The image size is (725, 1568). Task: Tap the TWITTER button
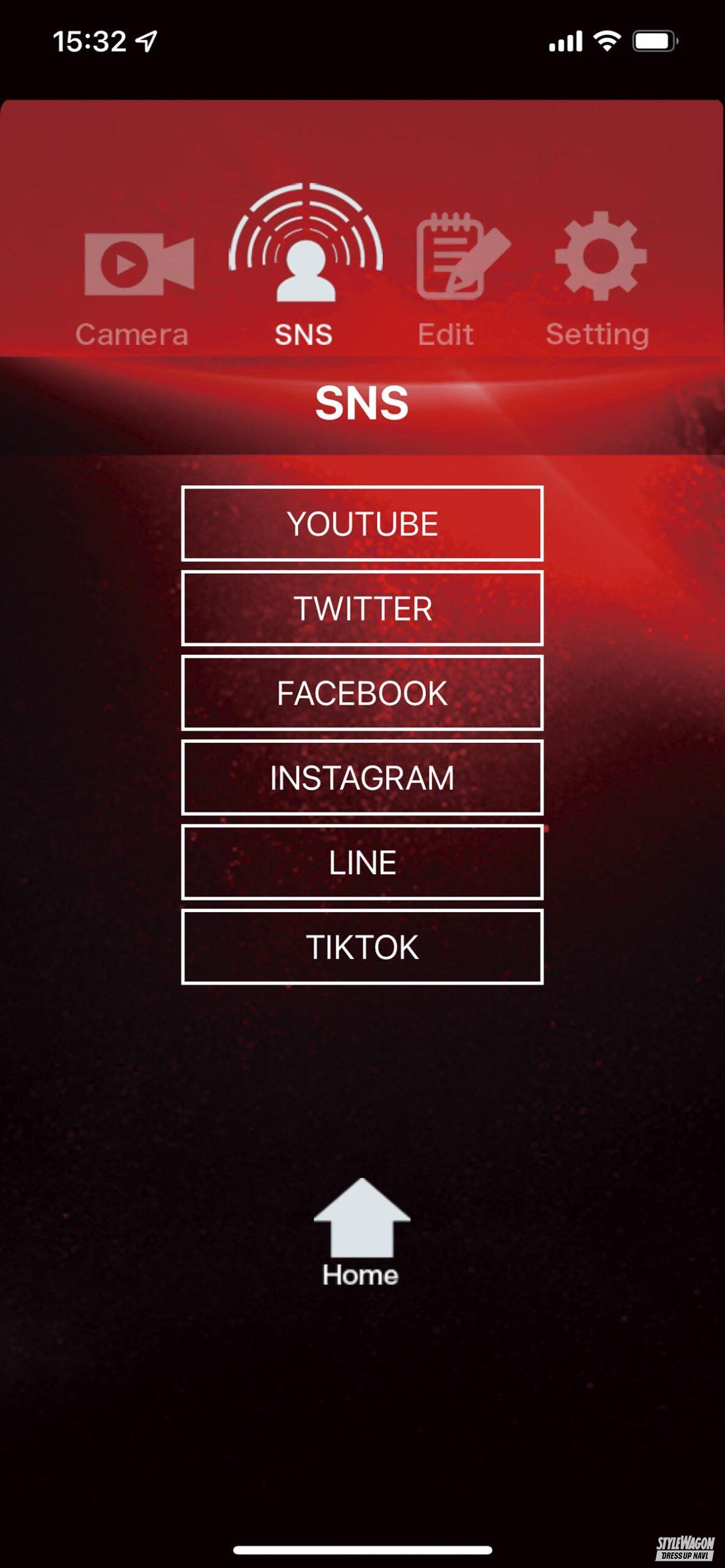362,608
